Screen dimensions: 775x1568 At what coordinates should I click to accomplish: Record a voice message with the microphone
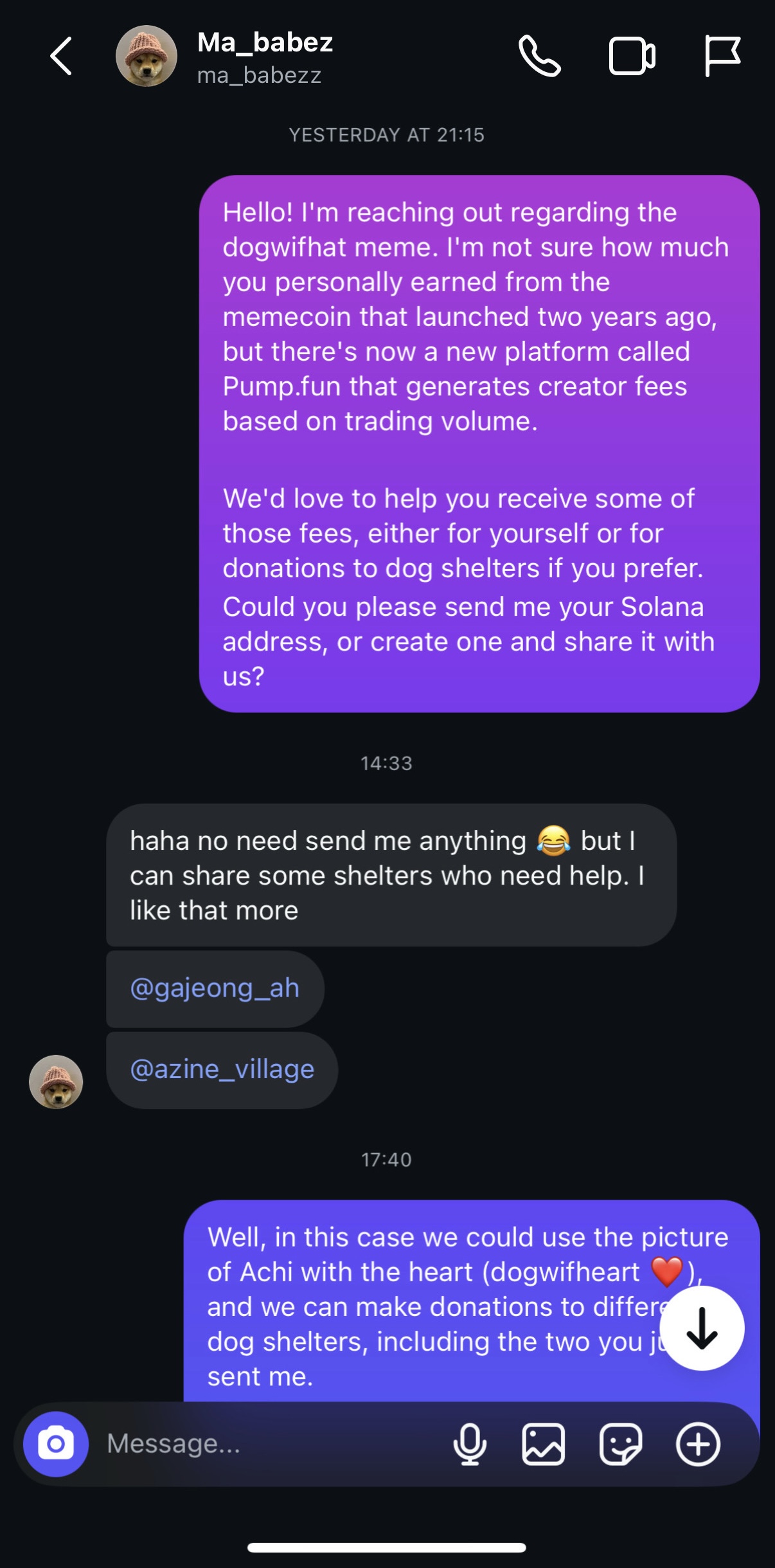pos(470,1444)
